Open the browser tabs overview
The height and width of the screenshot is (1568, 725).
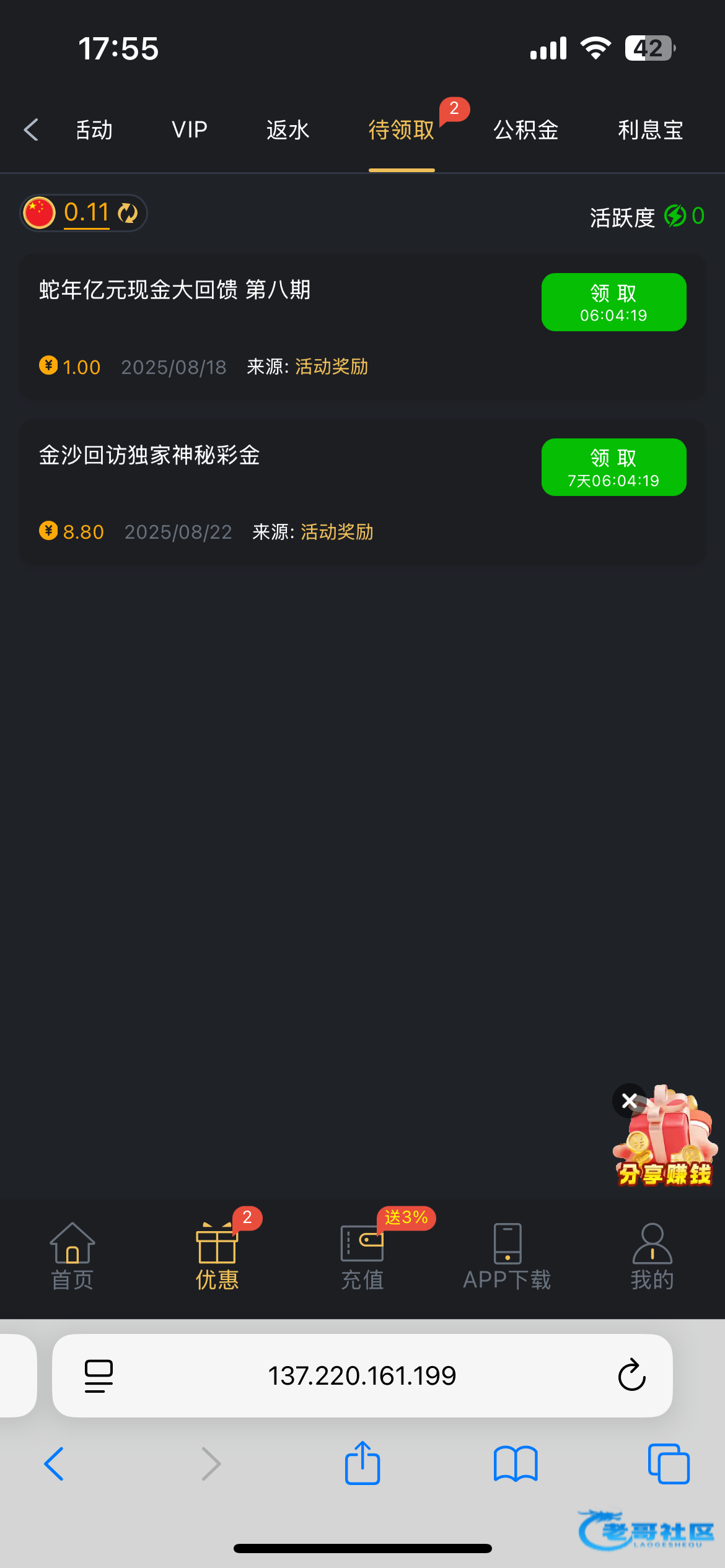tap(668, 1464)
